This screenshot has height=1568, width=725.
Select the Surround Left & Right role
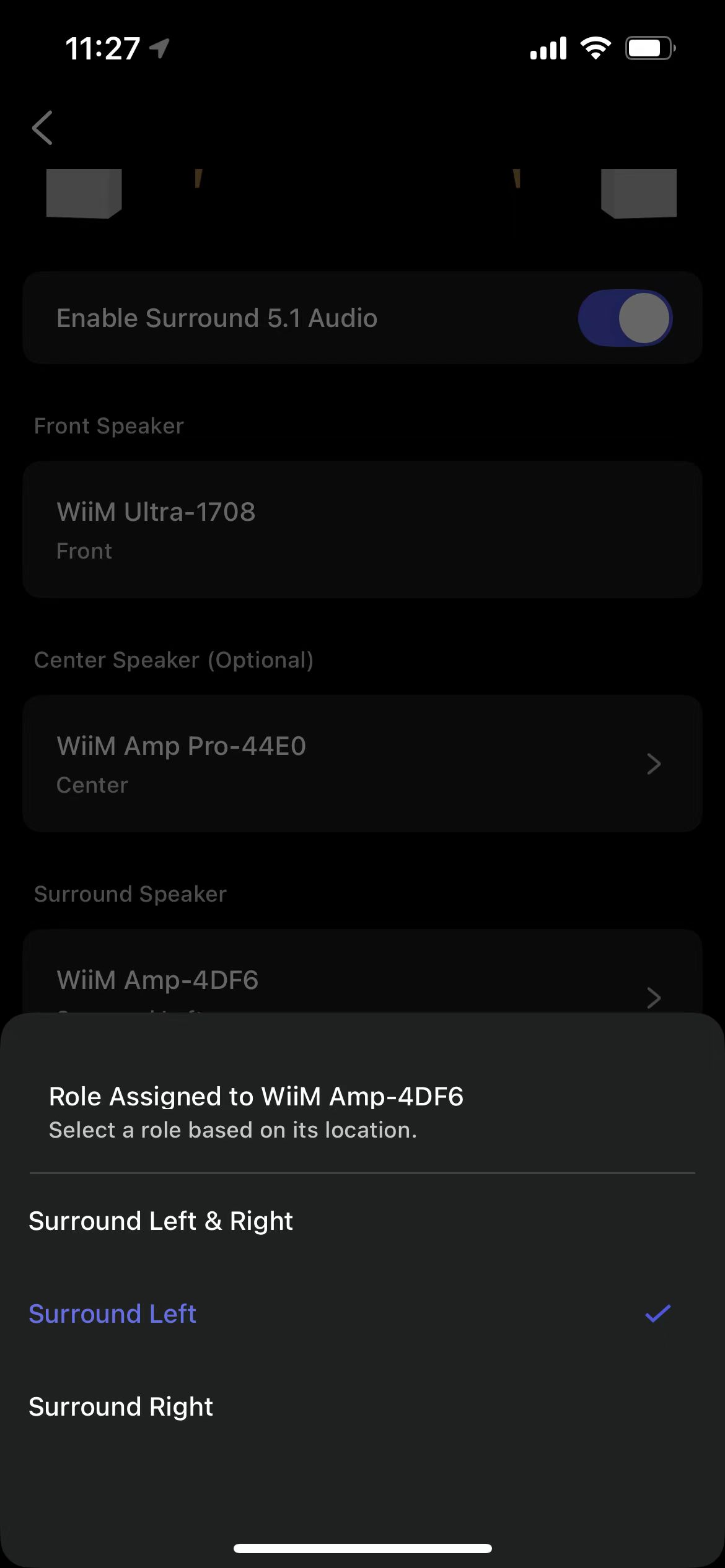coord(362,1221)
